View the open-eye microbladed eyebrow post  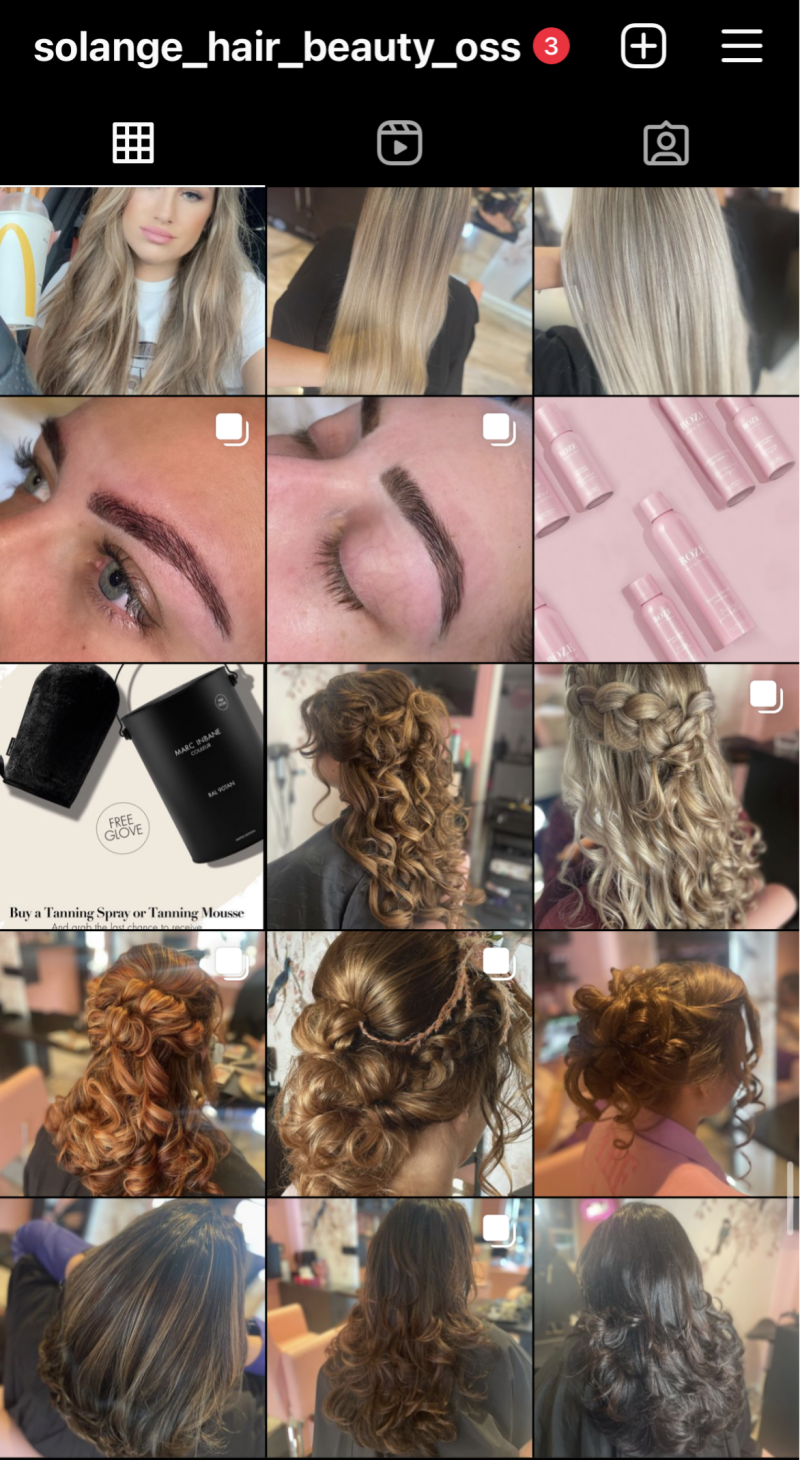pyautogui.click(x=132, y=529)
